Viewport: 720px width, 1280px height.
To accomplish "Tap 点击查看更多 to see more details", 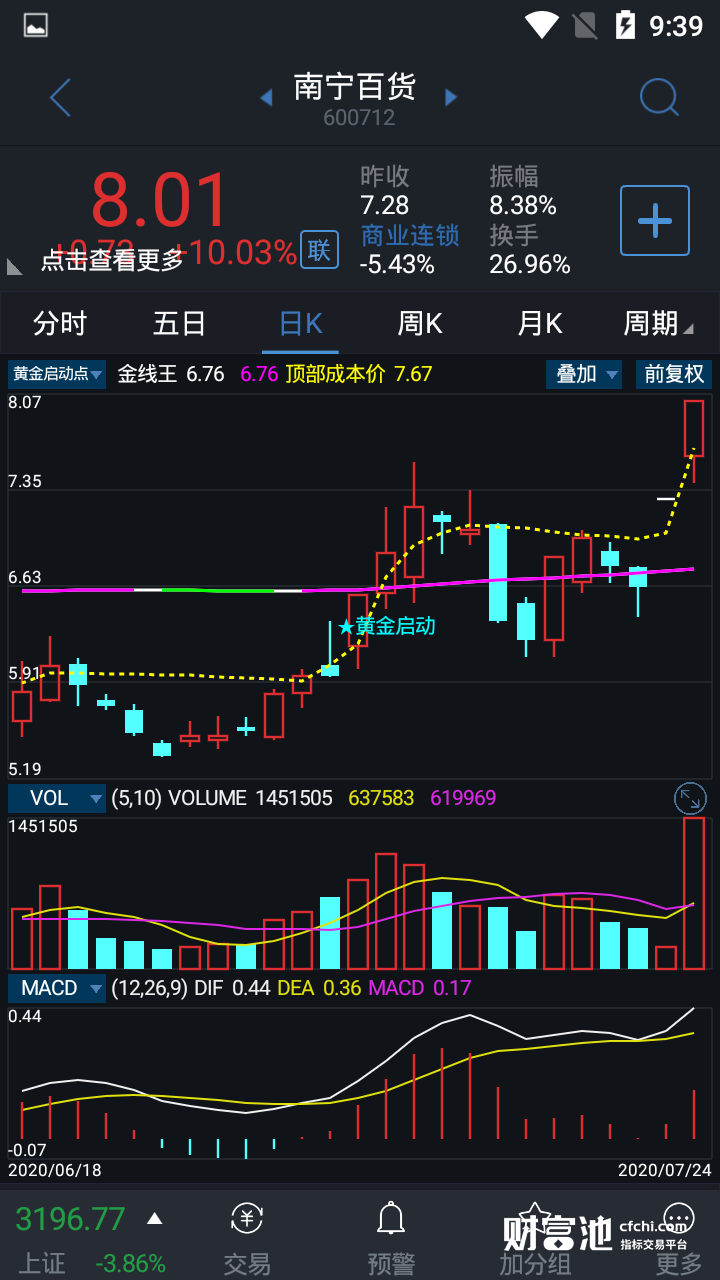I will (x=112, y=260).
